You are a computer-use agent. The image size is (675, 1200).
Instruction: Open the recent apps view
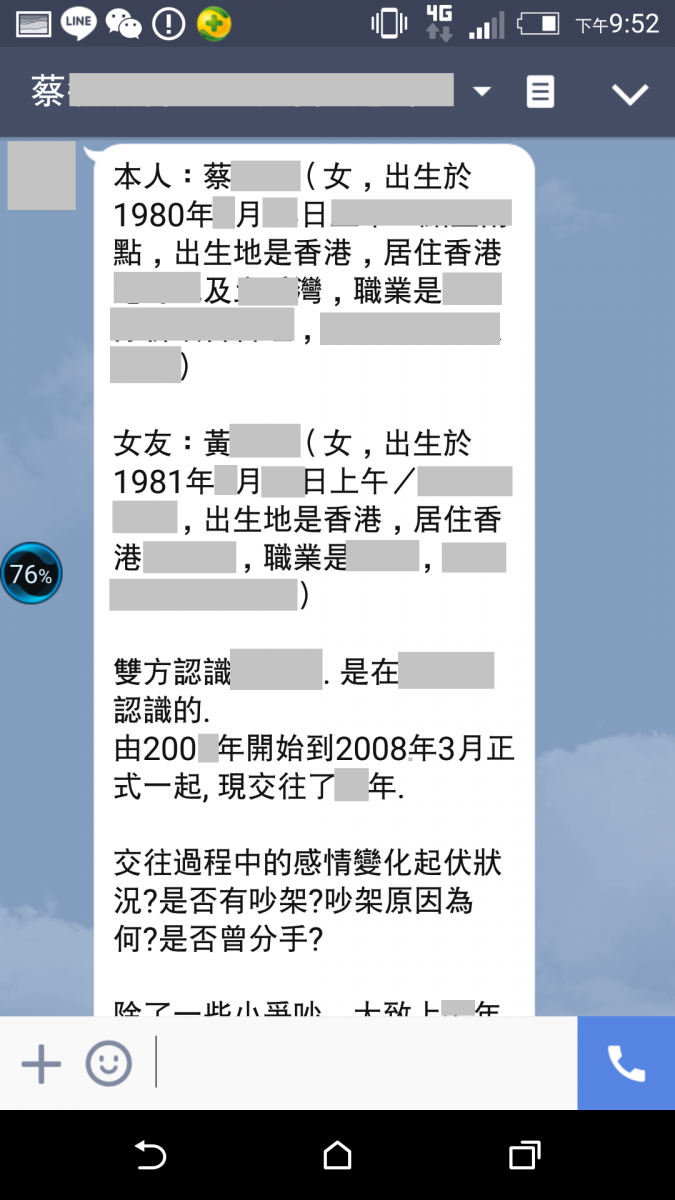[524, 1156]
